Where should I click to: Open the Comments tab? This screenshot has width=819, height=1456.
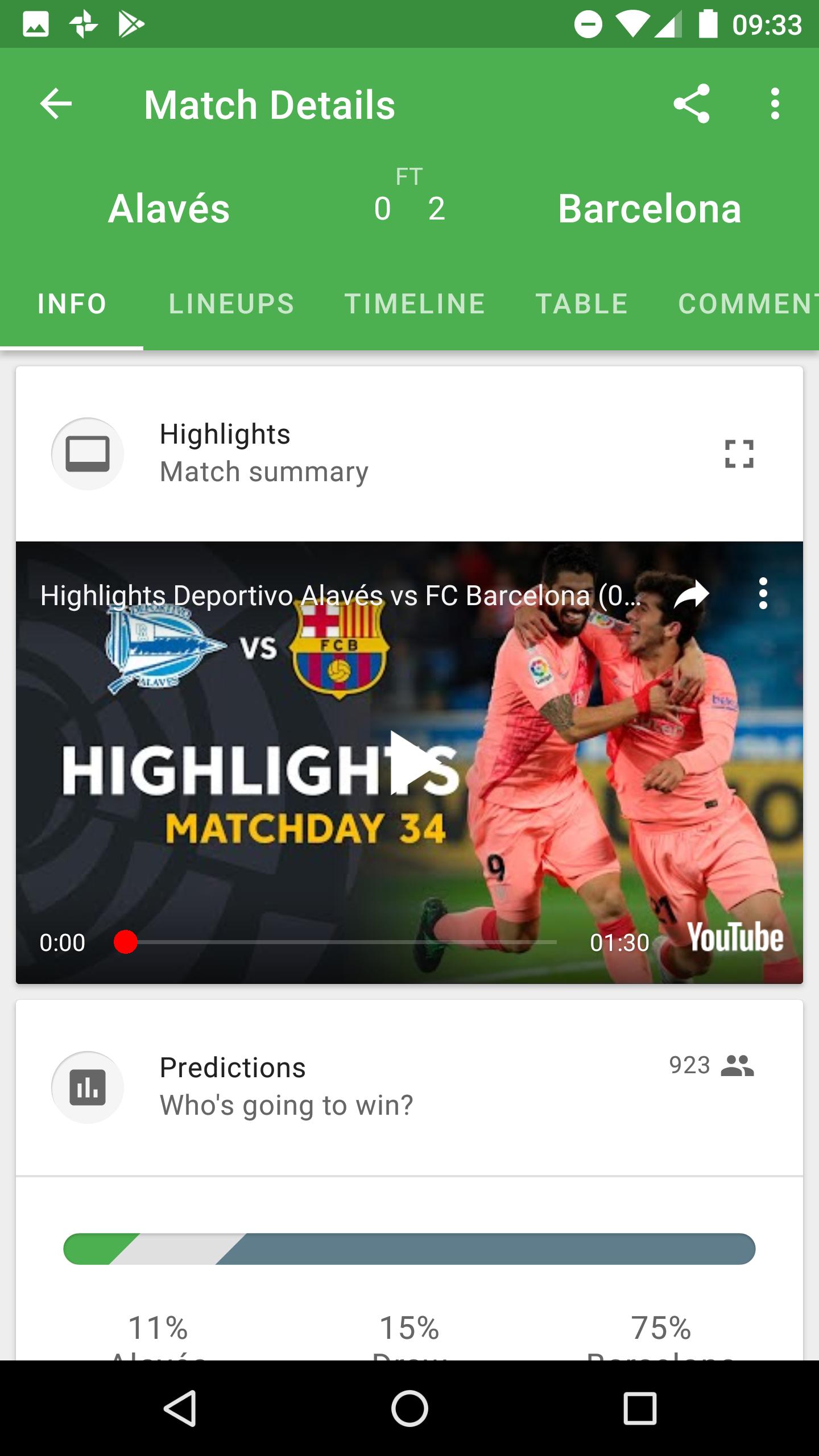(x=746, y=304)
